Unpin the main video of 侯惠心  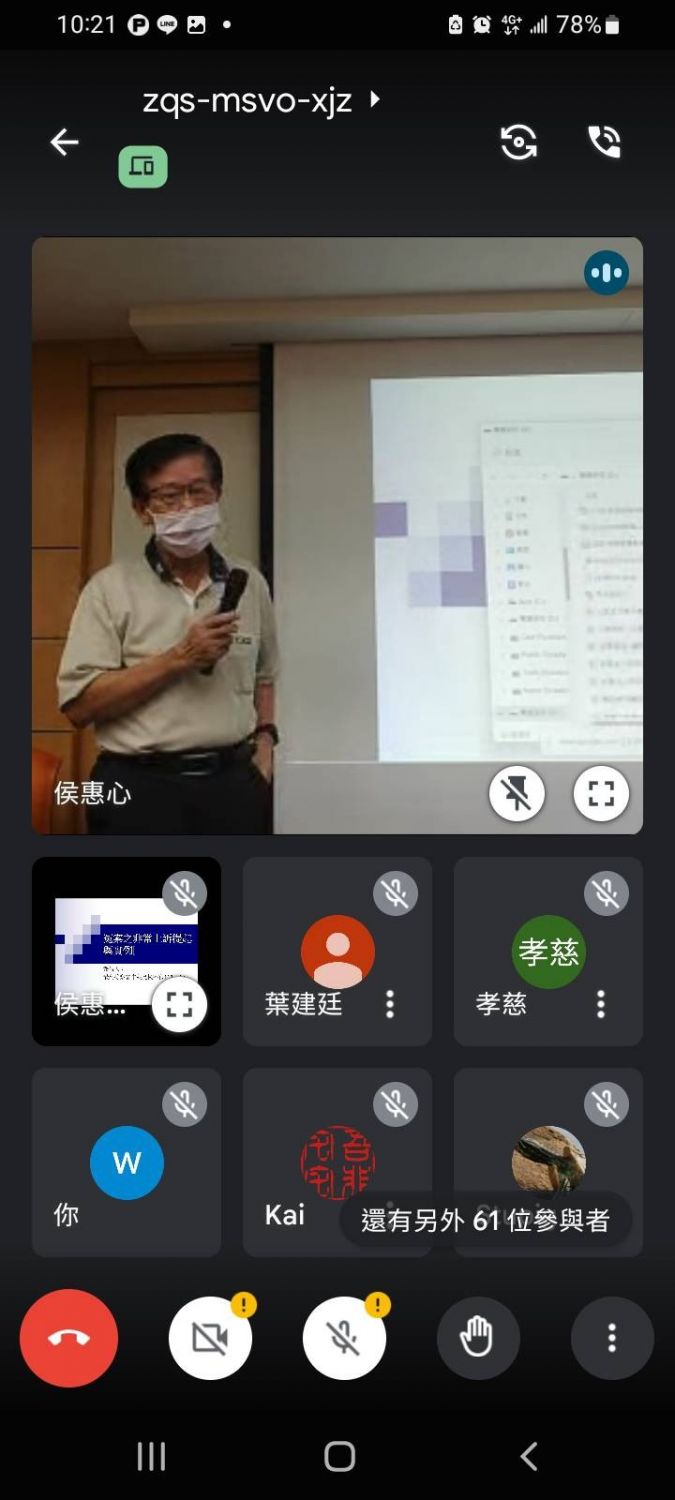pos(517,794)
